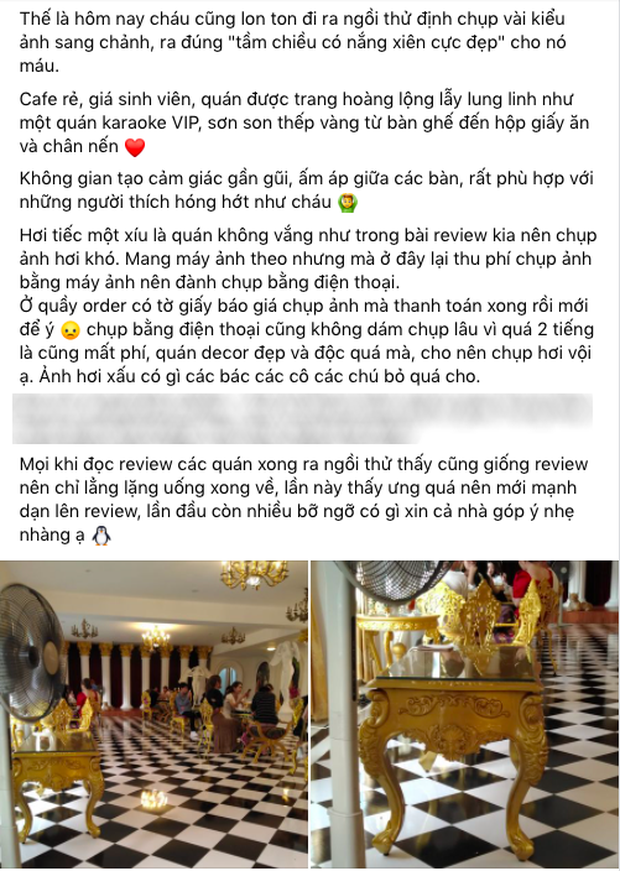The height and width of the screenshot is (871, 620).
Task: Open the right photo of the golden table
Action: click(465, 713)
